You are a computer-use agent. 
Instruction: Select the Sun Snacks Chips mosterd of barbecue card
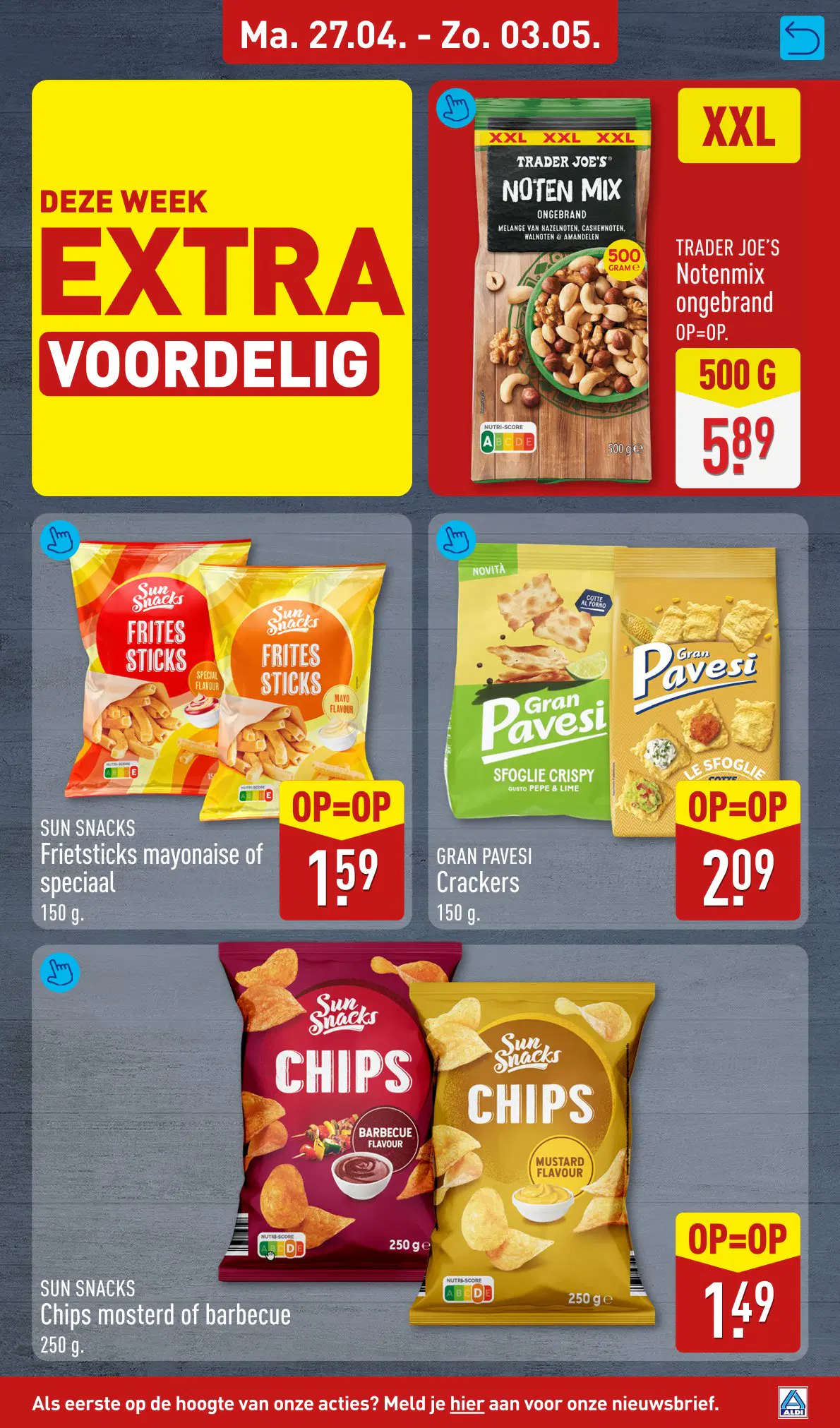coord(419,1152)
